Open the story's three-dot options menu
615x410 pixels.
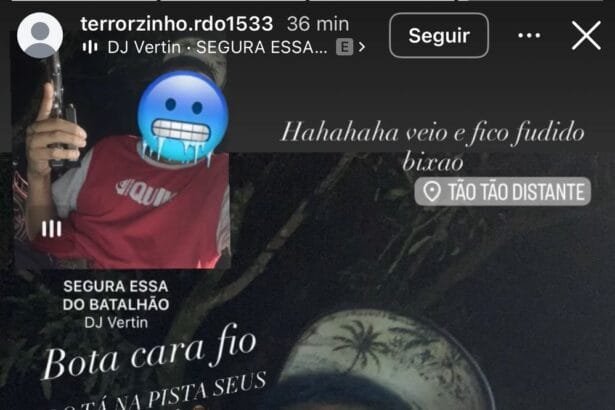(x=529, y=36)
